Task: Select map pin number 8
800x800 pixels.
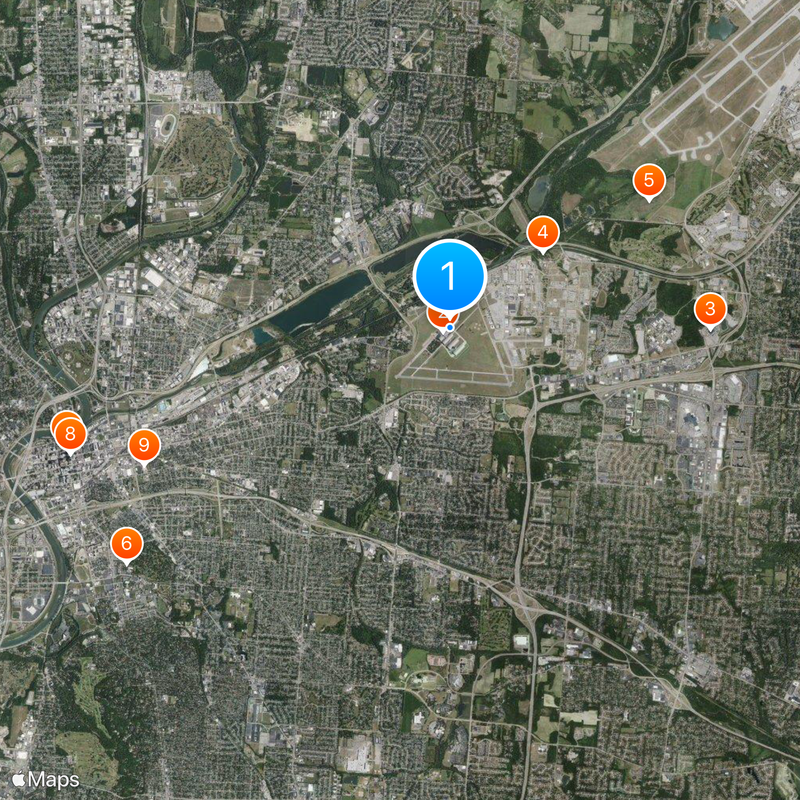Action: click(71, 435)
